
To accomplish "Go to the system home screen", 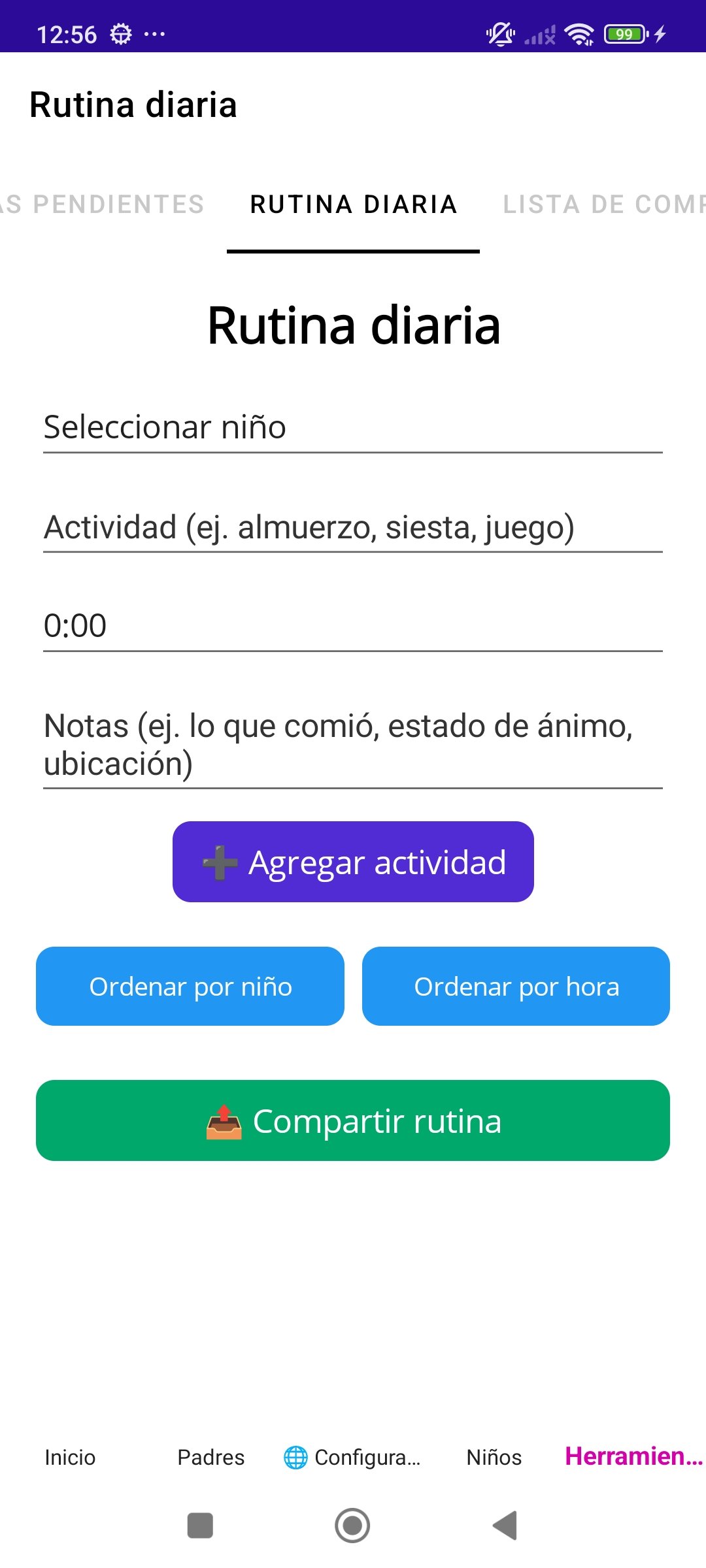I will click(x=352, y=1526).
